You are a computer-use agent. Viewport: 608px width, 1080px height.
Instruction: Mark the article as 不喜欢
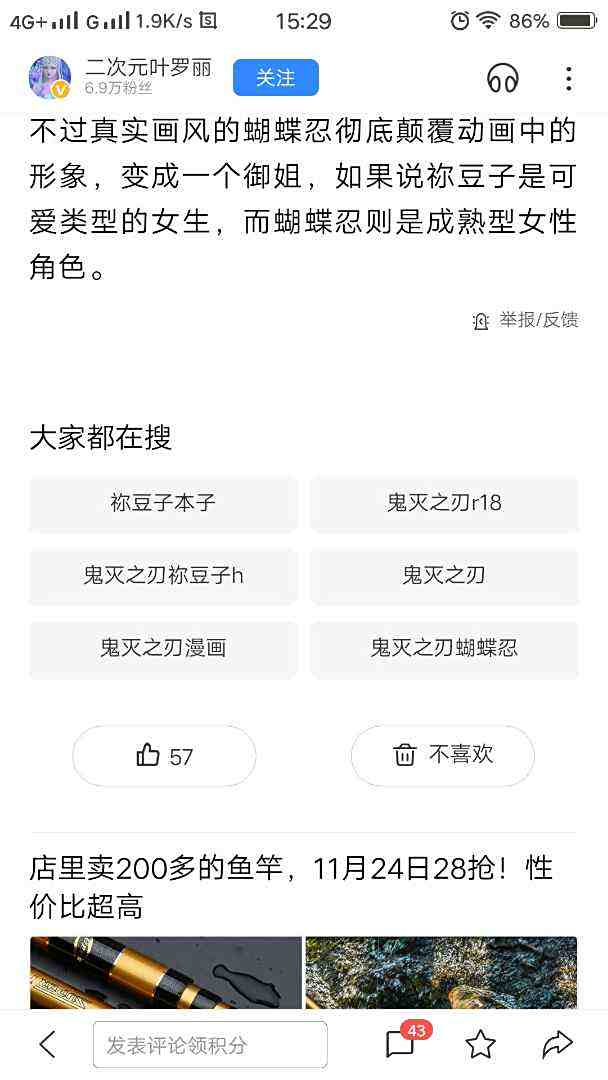tap(443, 756)
